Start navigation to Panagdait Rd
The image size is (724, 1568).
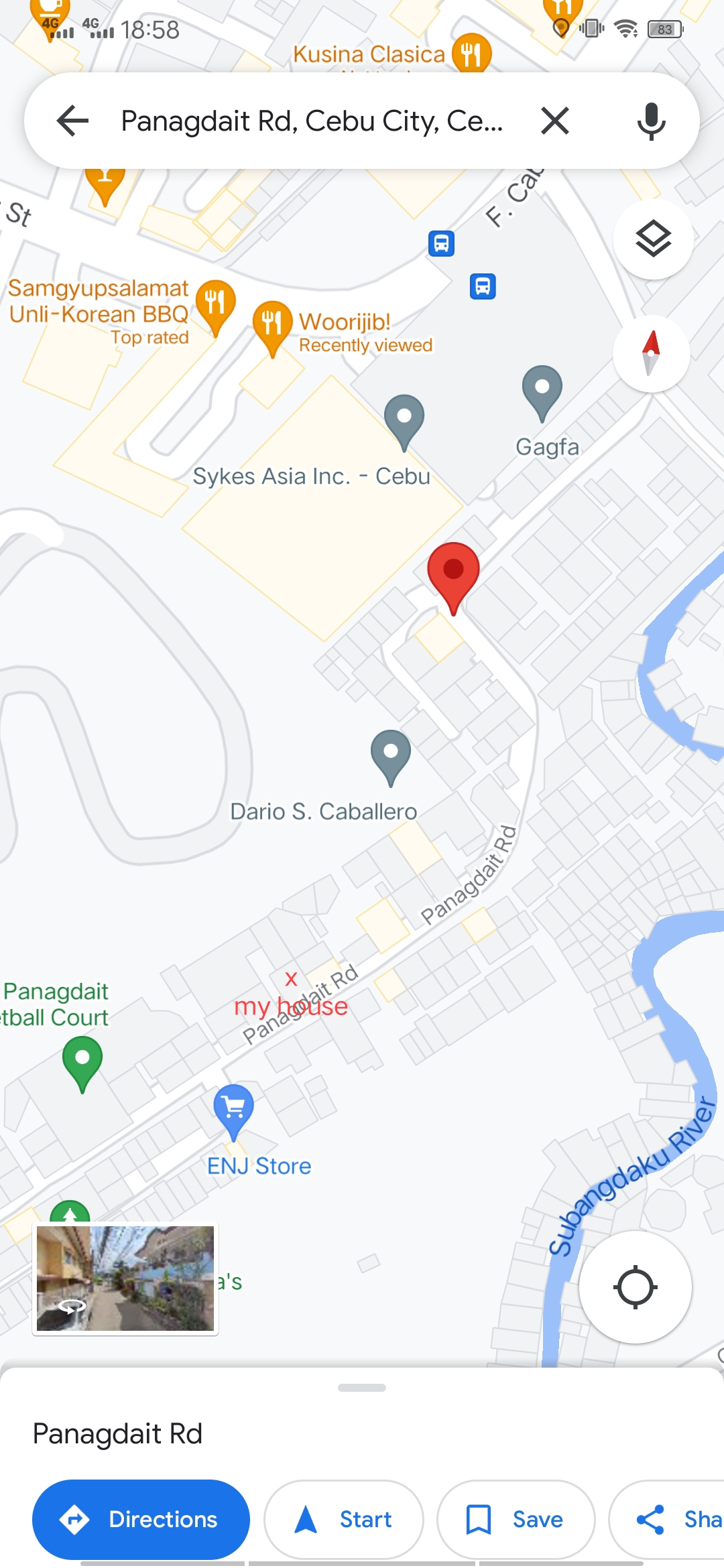[x=344, y=1519]
